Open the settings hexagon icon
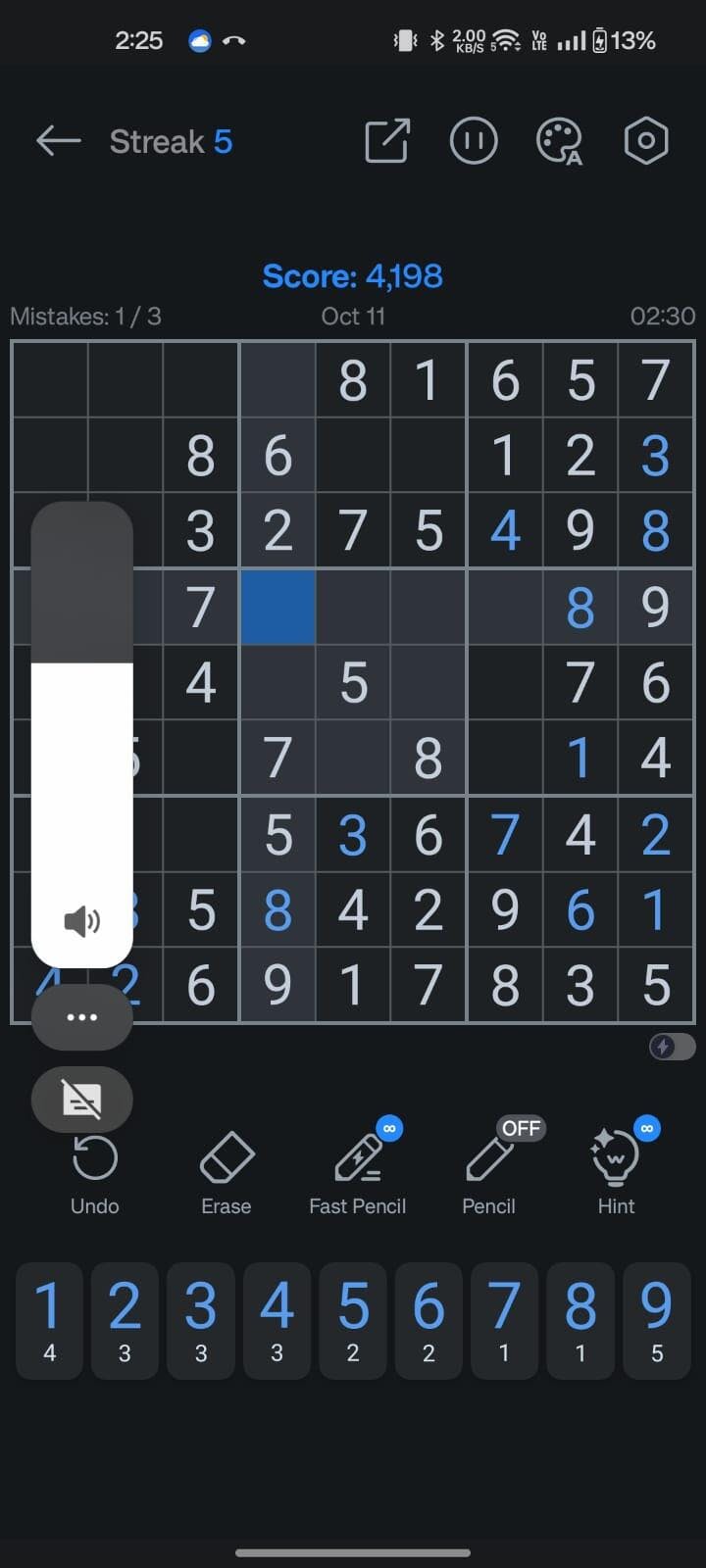The height and width of the screenshot is (1568, 706). point(646,141)
